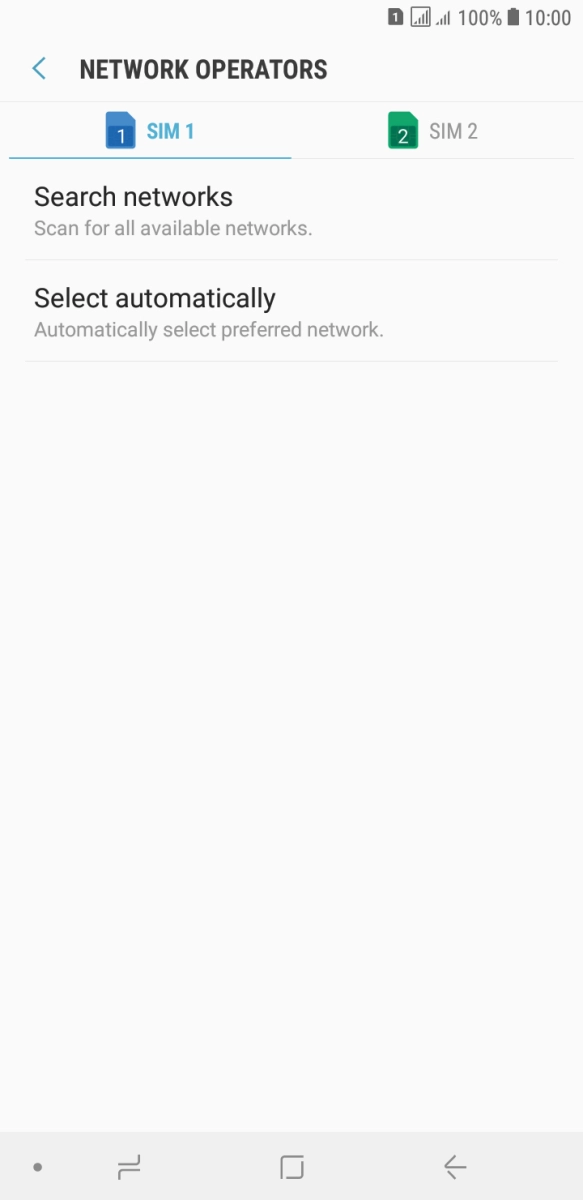Open Search networks
The height and width of the screenshot is (1200, 583).
coord(291,210)
